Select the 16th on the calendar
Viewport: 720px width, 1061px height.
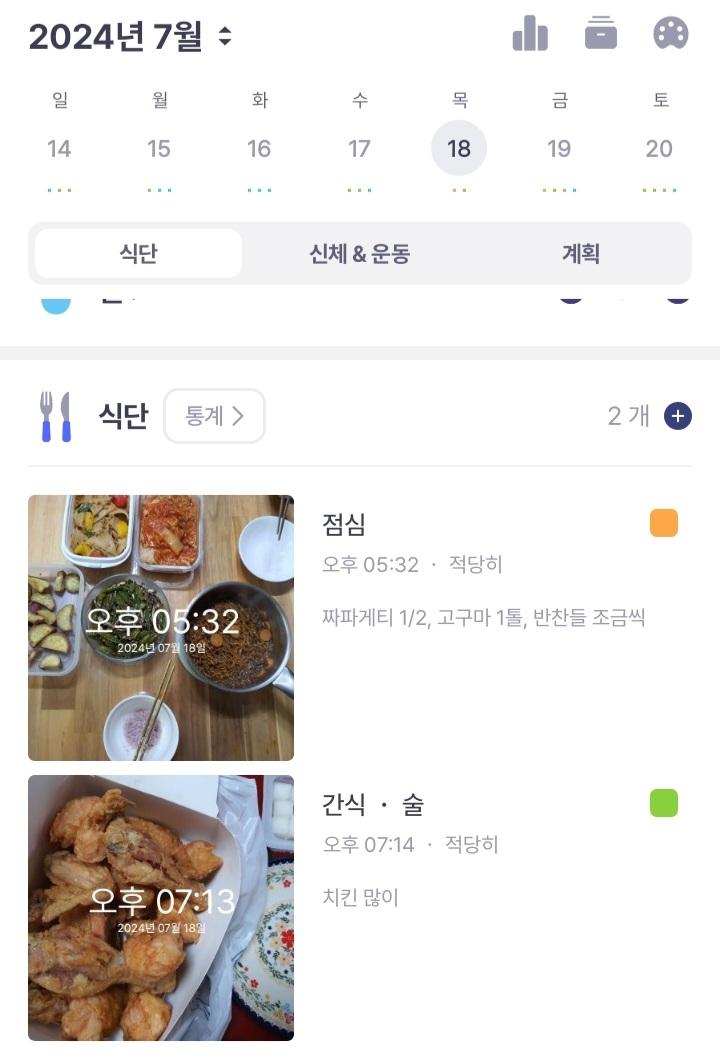point(259,149)
